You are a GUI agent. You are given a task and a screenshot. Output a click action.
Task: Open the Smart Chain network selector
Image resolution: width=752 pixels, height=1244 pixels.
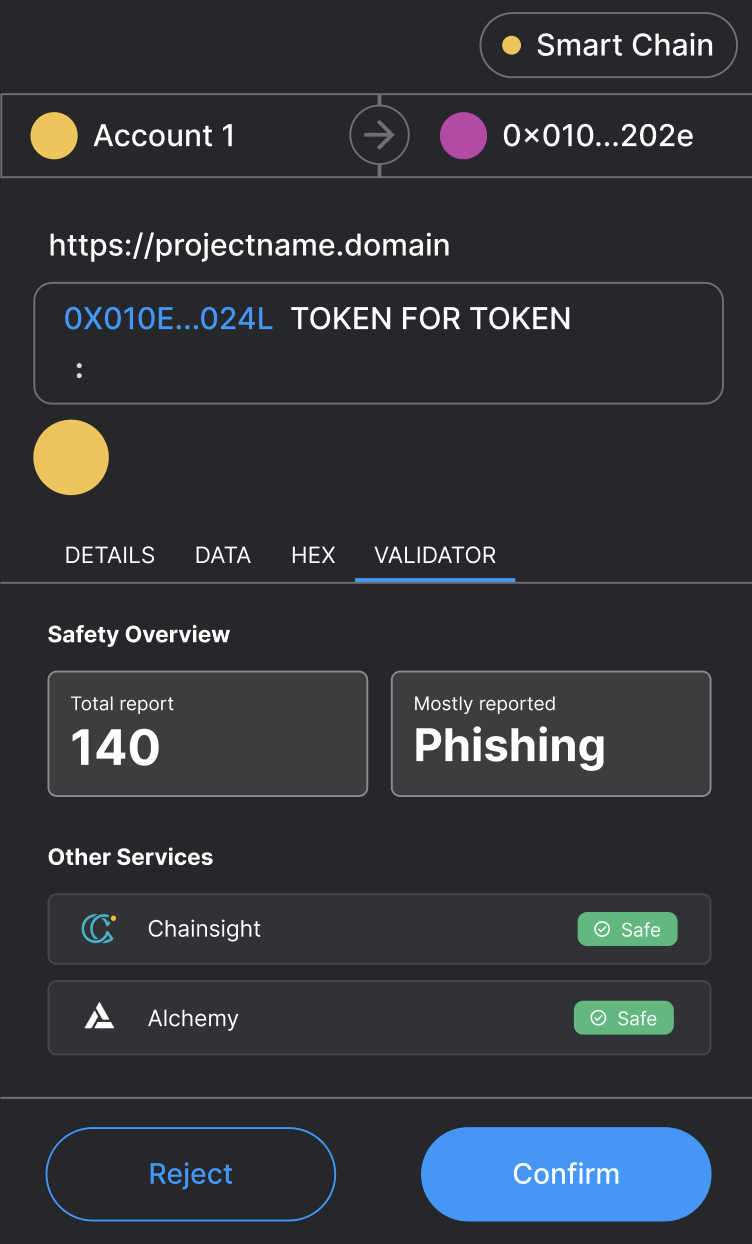pos(607,44)
